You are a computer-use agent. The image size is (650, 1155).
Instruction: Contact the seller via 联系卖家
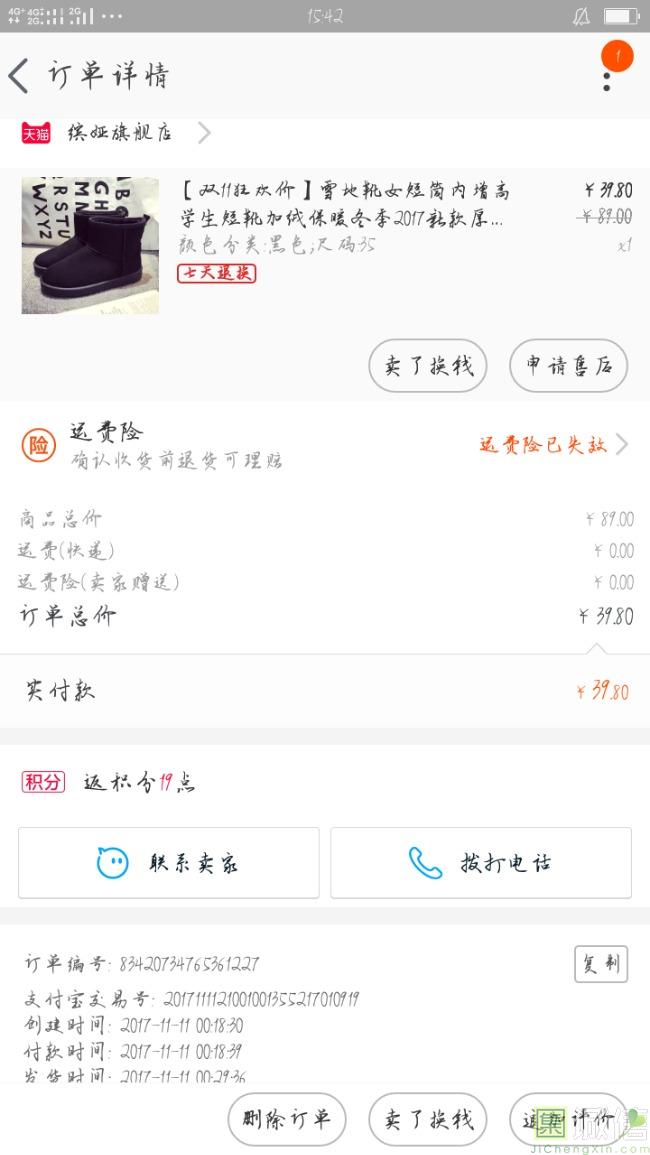click(169, 862)
